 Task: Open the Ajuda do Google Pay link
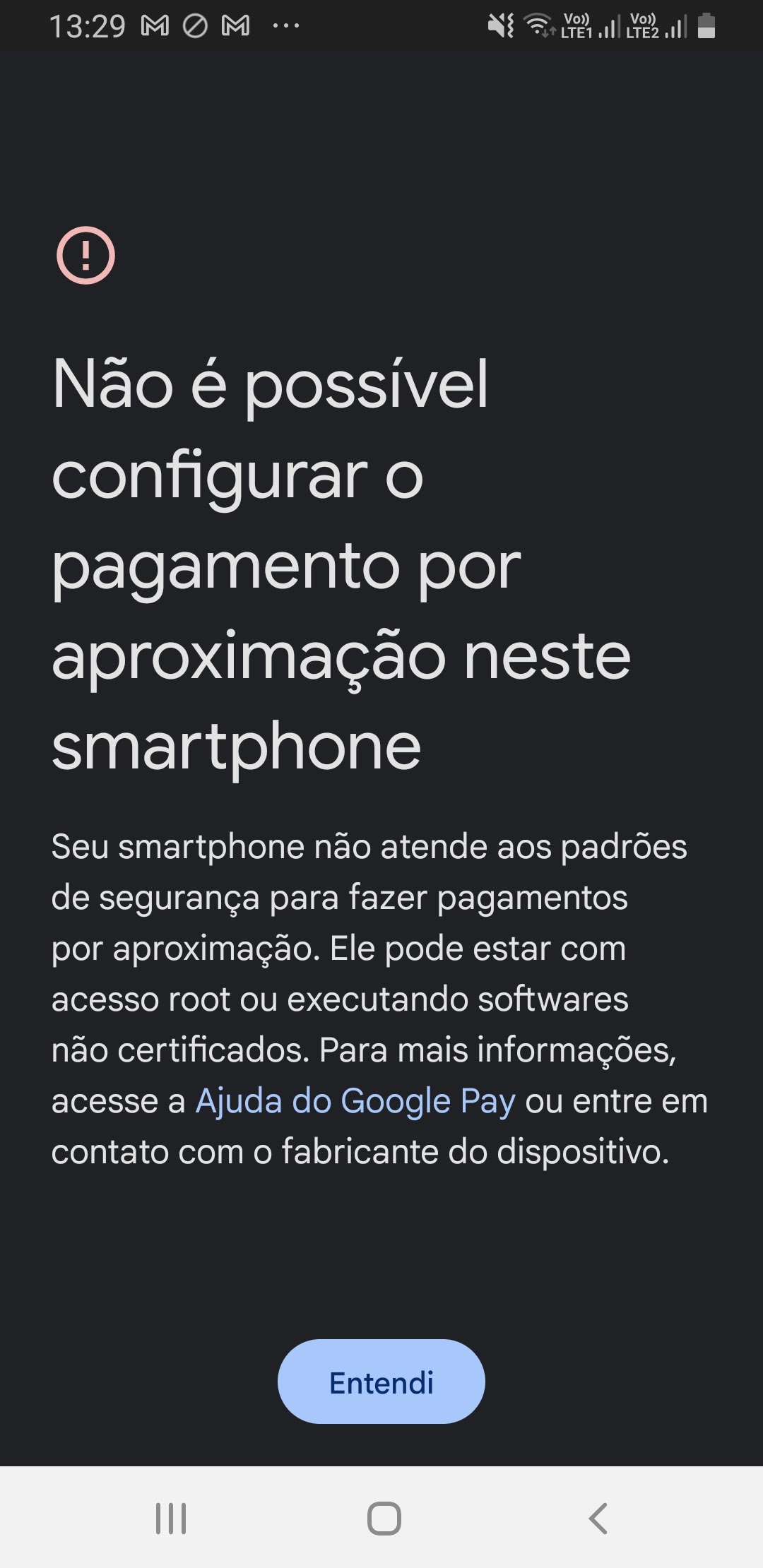355,1101
